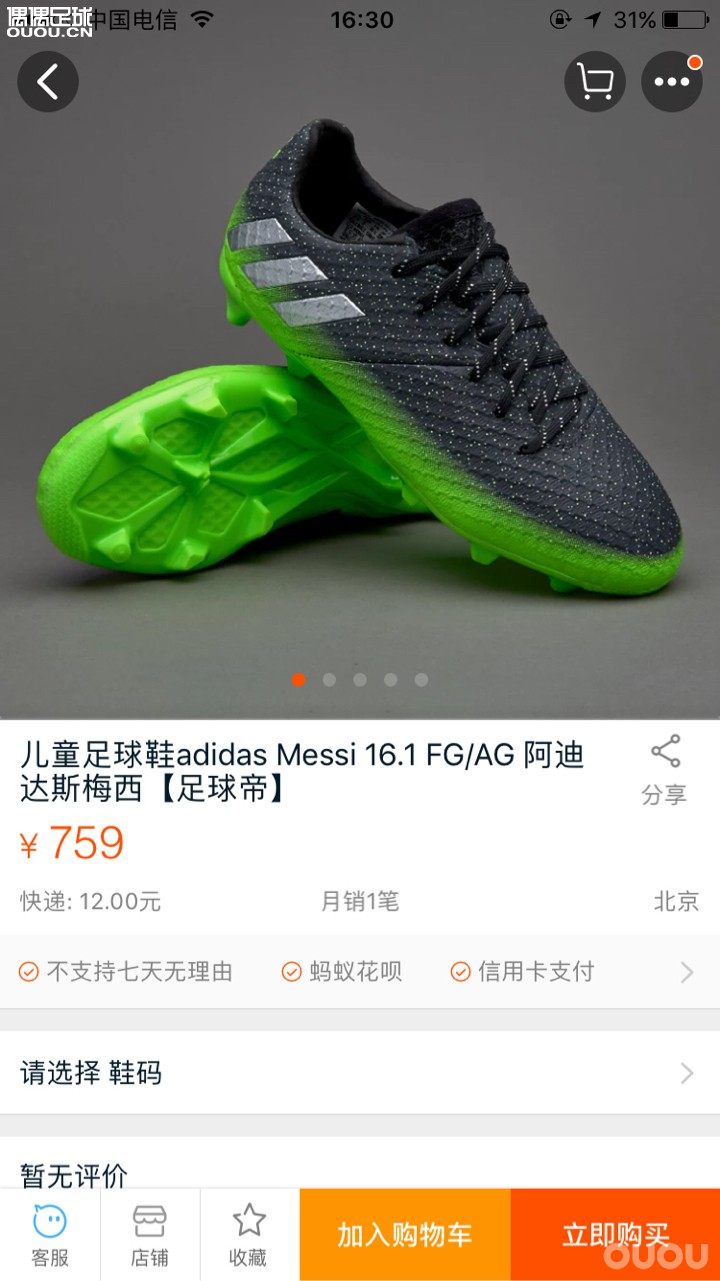Tap the more options ellipsis icon
The image size is (720, 1281).
(x=671, y=82)
